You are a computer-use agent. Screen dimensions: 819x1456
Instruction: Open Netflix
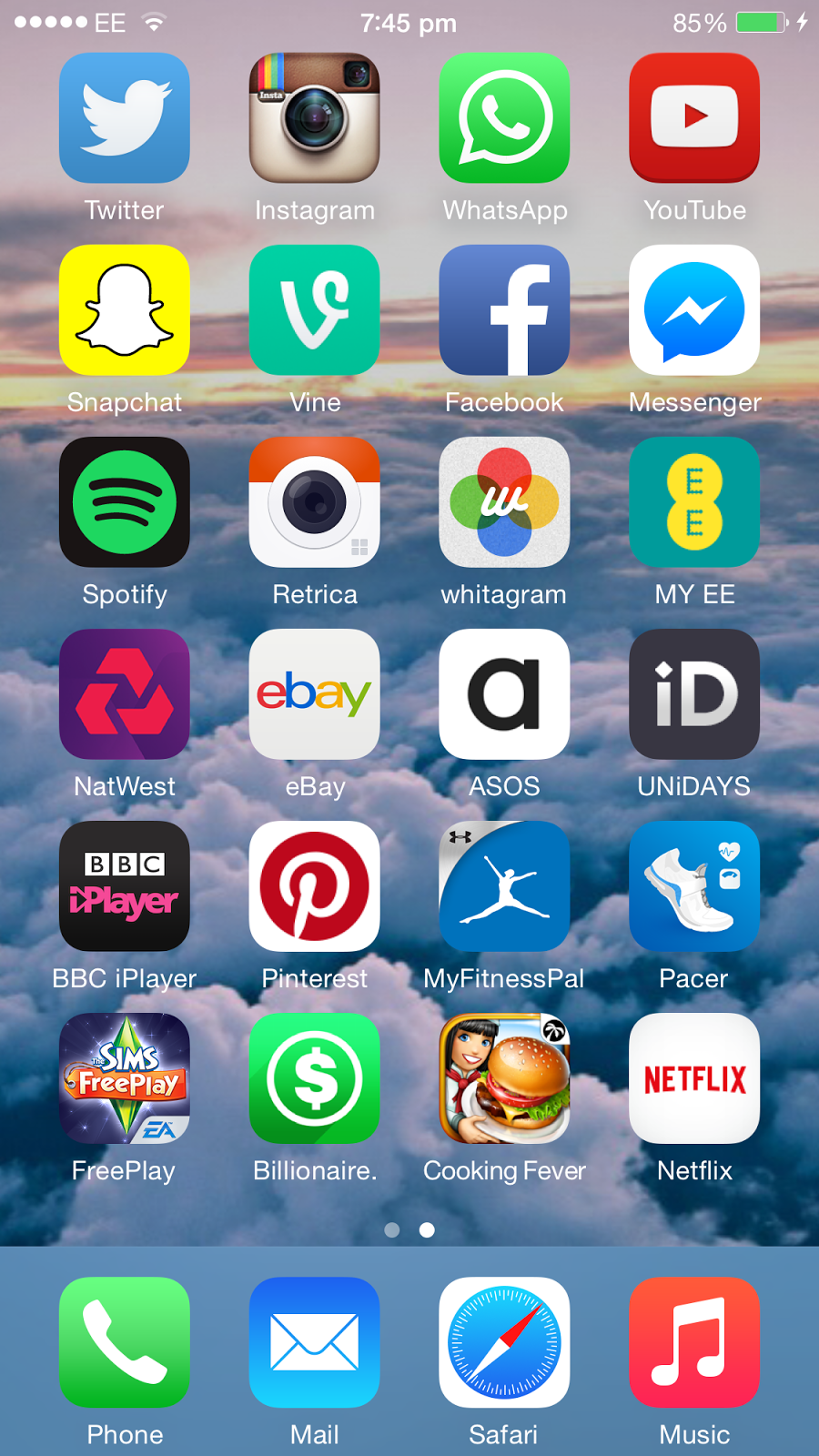[694, 1078]
